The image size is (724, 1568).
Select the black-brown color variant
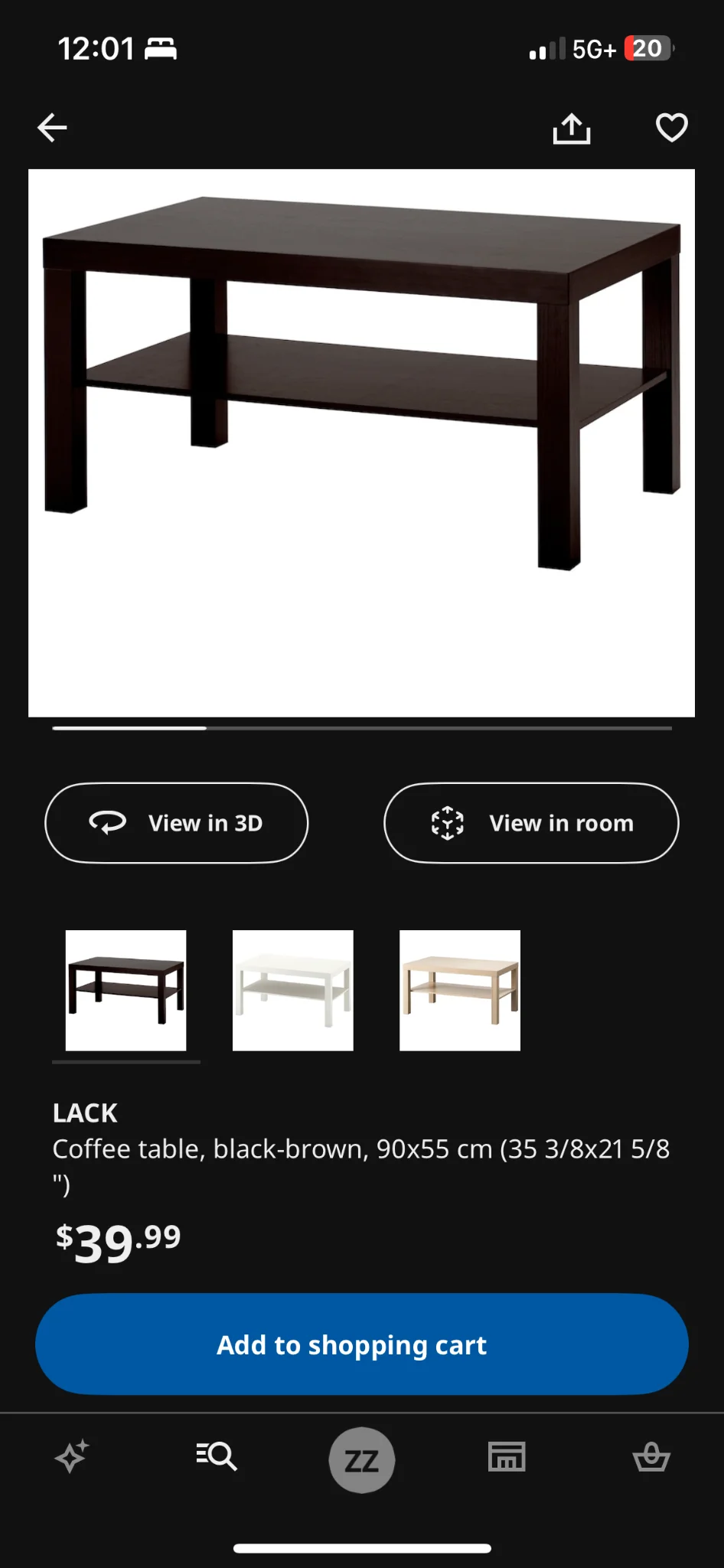point(126,990)
